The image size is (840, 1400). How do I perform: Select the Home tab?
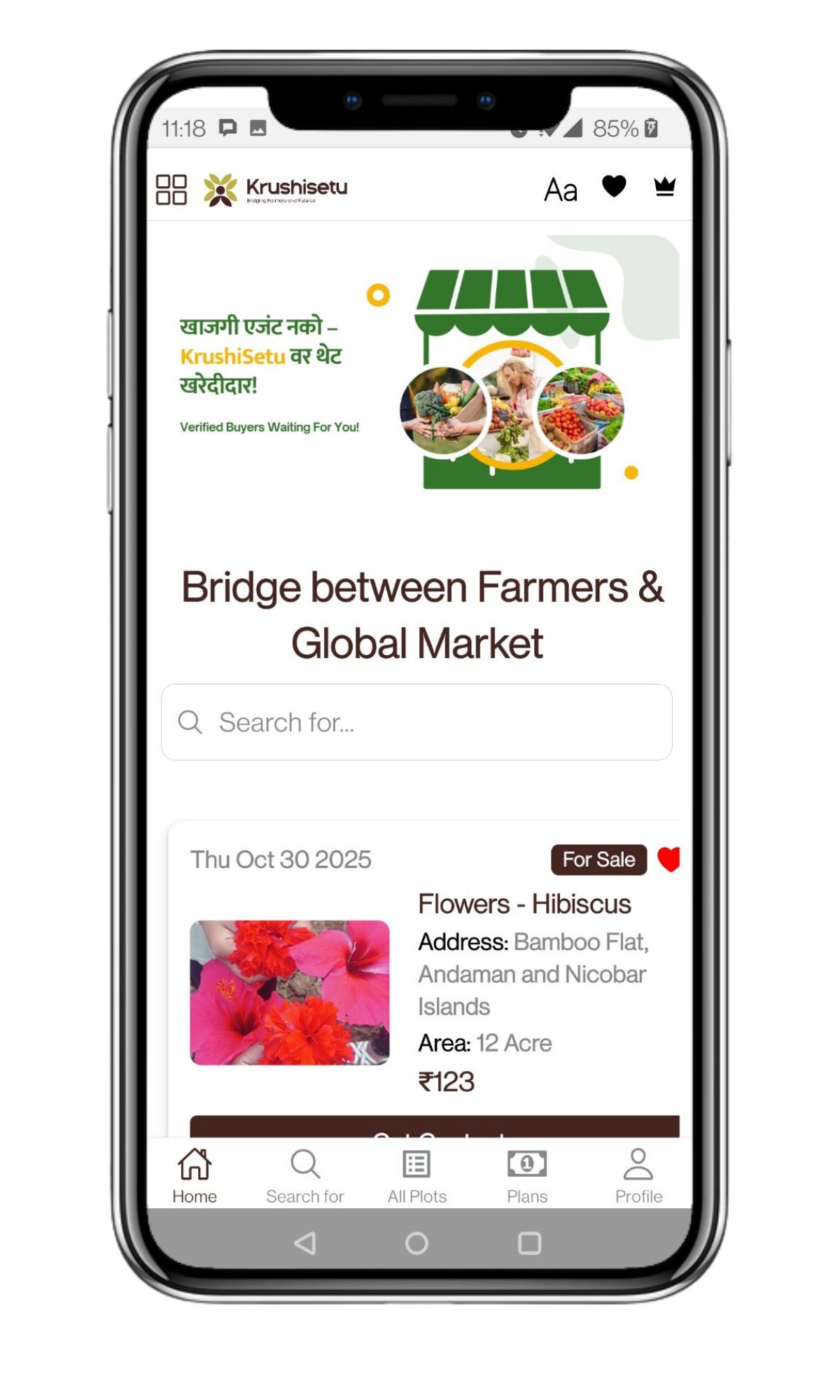point(195,1176)
